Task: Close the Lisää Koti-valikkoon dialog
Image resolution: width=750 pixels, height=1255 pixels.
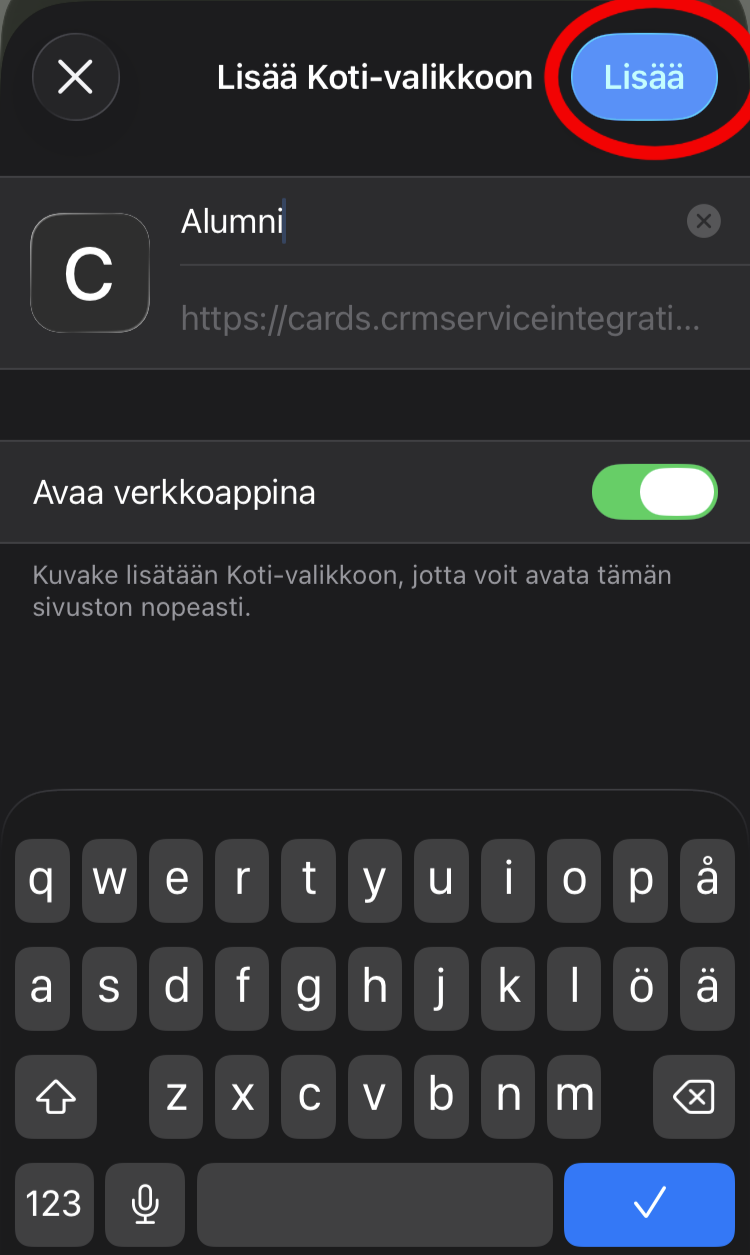Action: click(76, 77)
